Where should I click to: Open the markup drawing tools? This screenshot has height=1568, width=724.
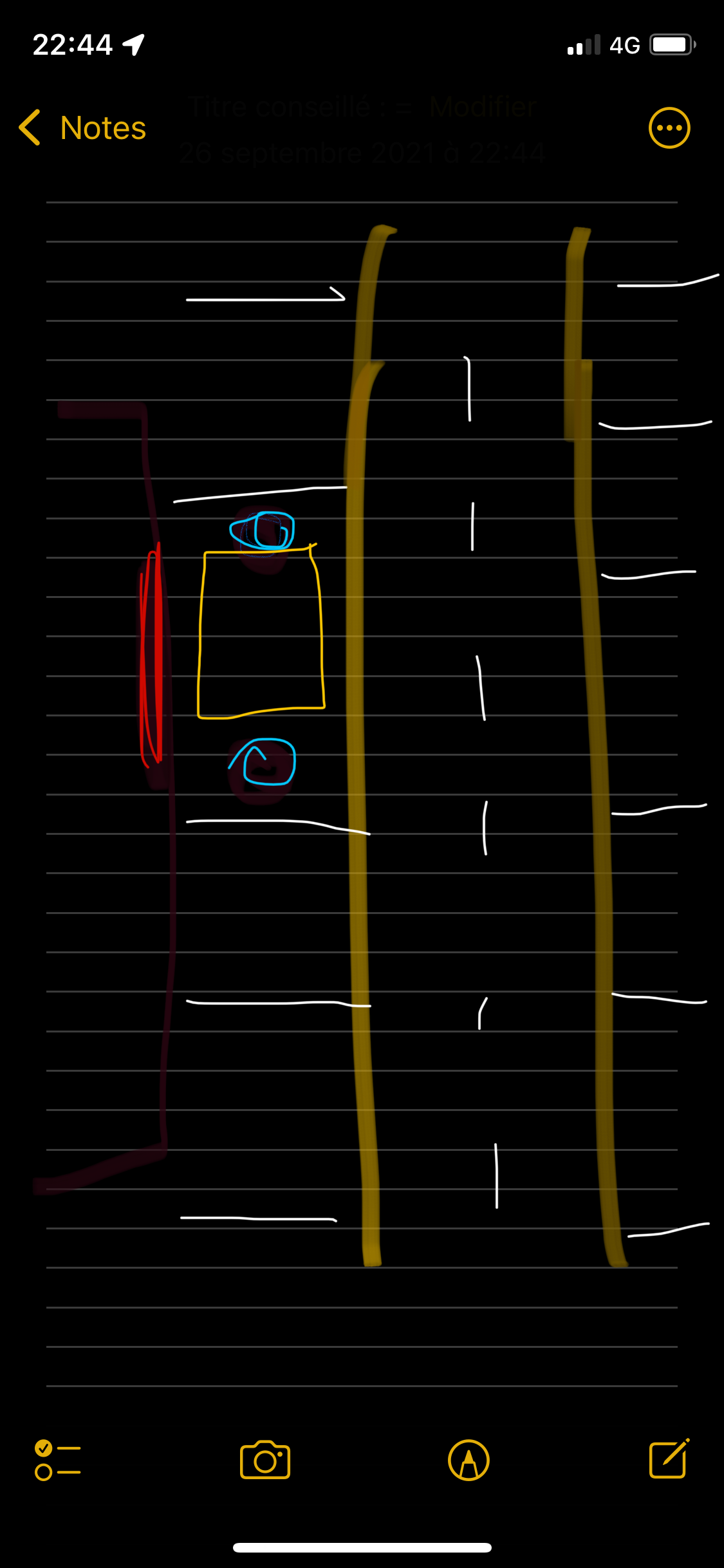[469, 1460]
